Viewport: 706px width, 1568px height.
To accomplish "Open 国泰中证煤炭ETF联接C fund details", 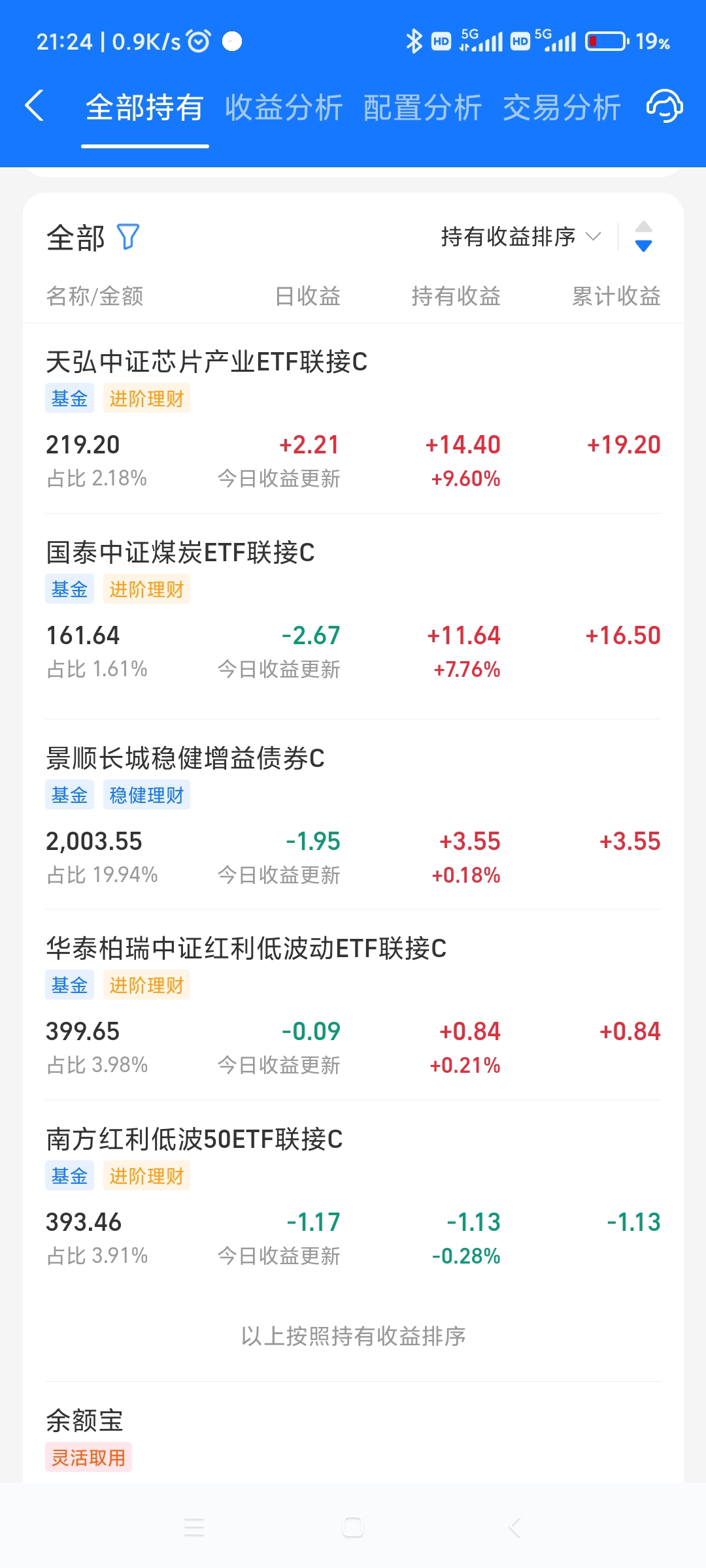I will tap(353, 616).
